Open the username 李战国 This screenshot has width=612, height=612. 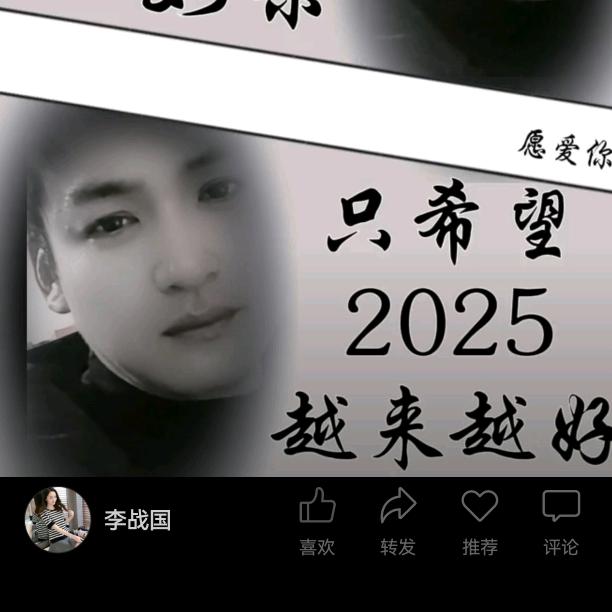[x=138, y=520]
